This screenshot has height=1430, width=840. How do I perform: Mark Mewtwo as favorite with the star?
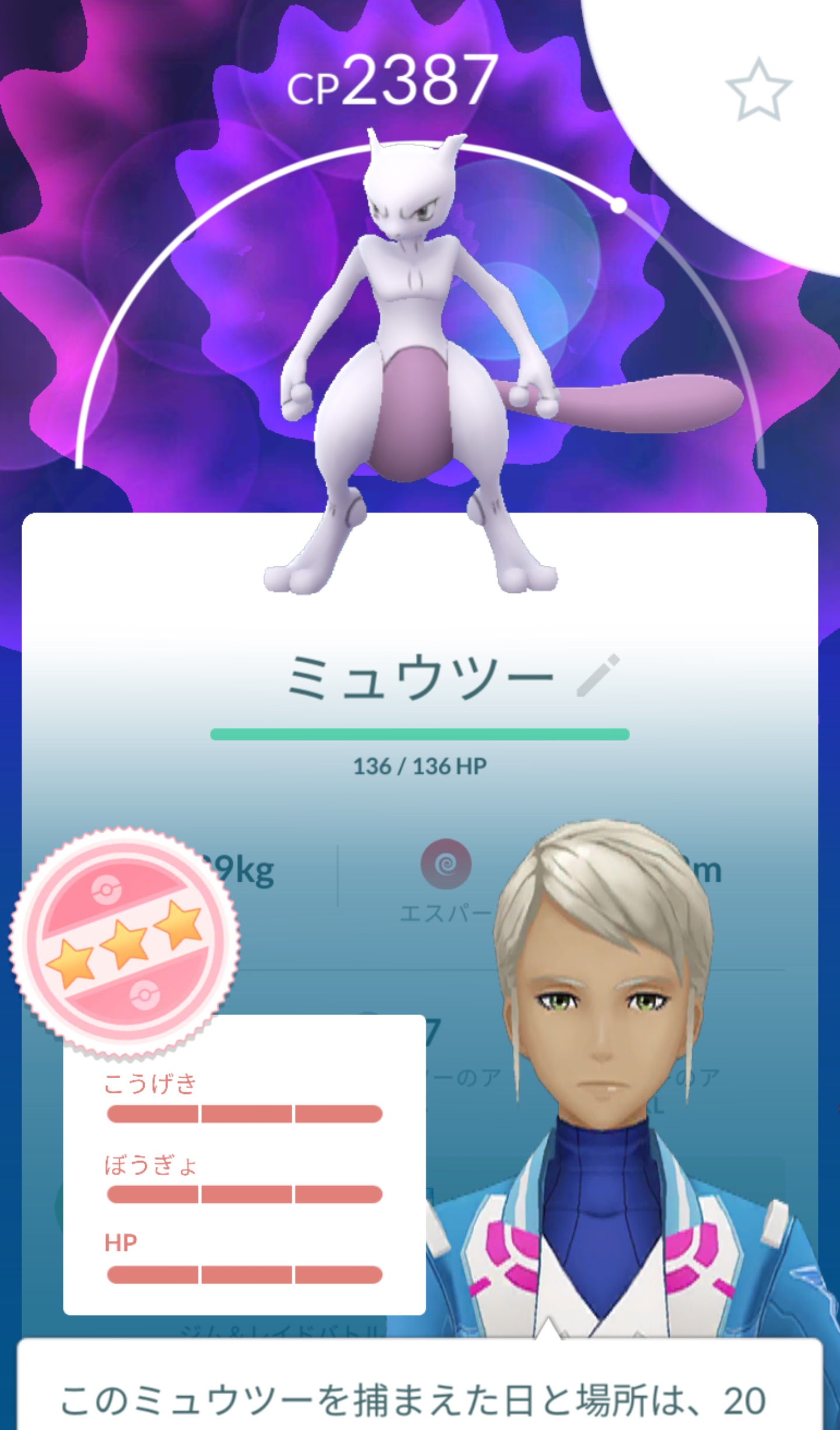[x=758, y=89]
